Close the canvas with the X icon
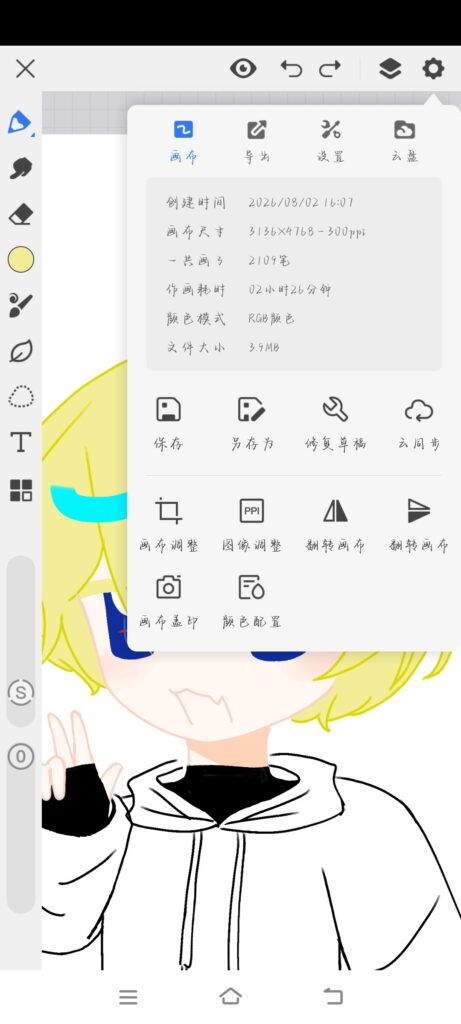 tap(25, 69)
